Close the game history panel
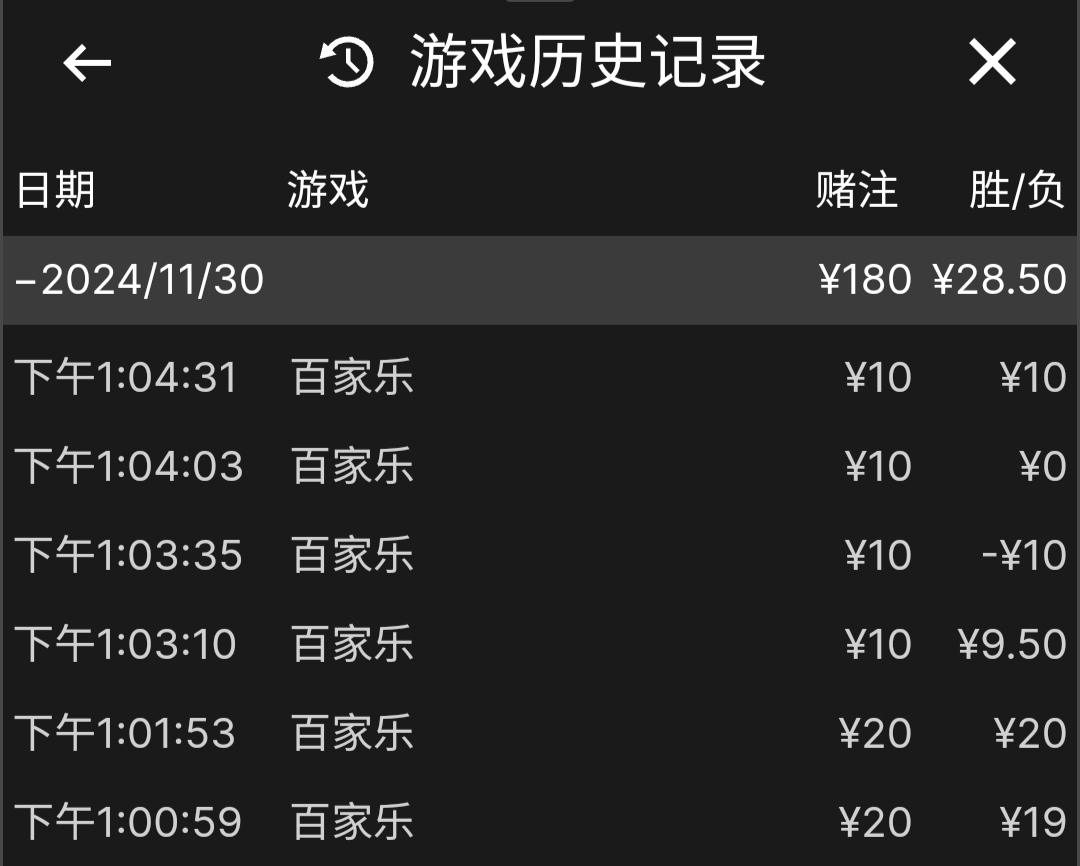This screenshot has width=1080, height=866. 992,63
